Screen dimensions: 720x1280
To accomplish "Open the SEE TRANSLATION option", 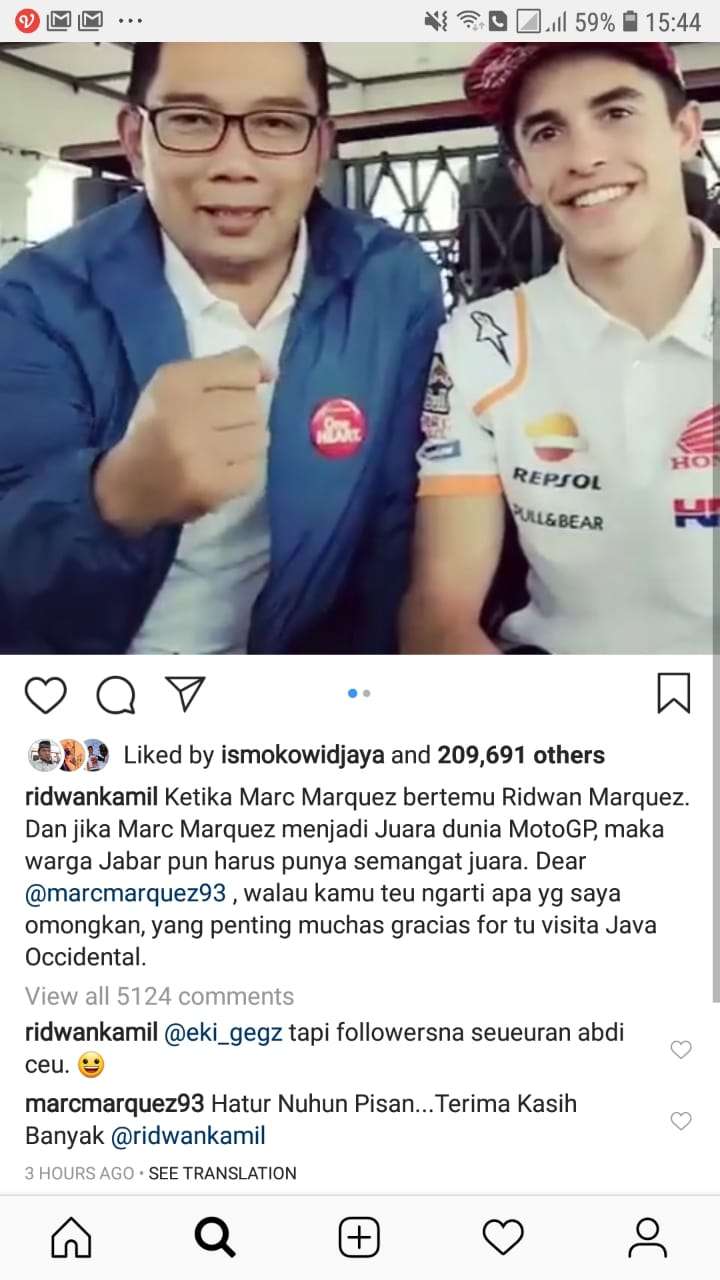I will 222,1173.
